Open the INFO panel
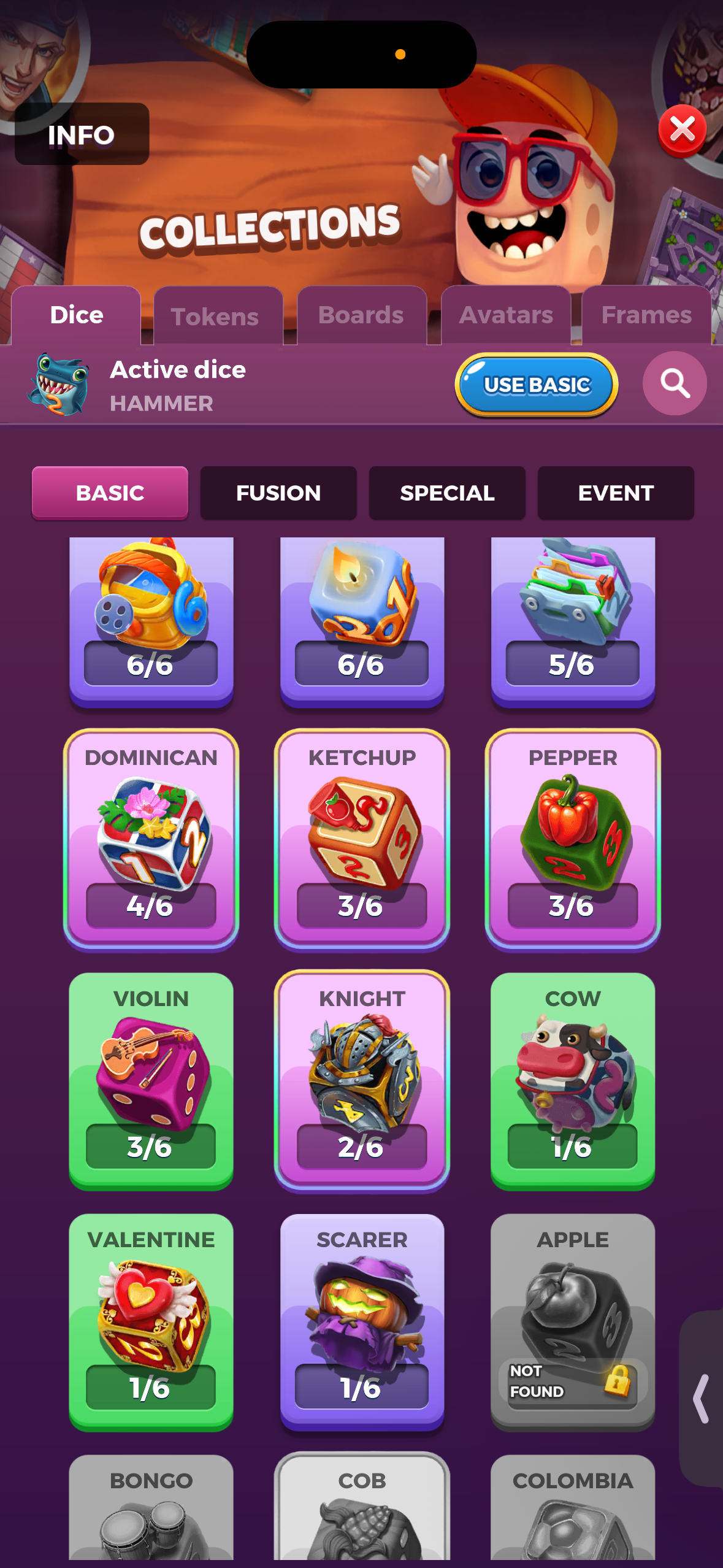The height and width of the screenshot is (1568, 723). 82,135
